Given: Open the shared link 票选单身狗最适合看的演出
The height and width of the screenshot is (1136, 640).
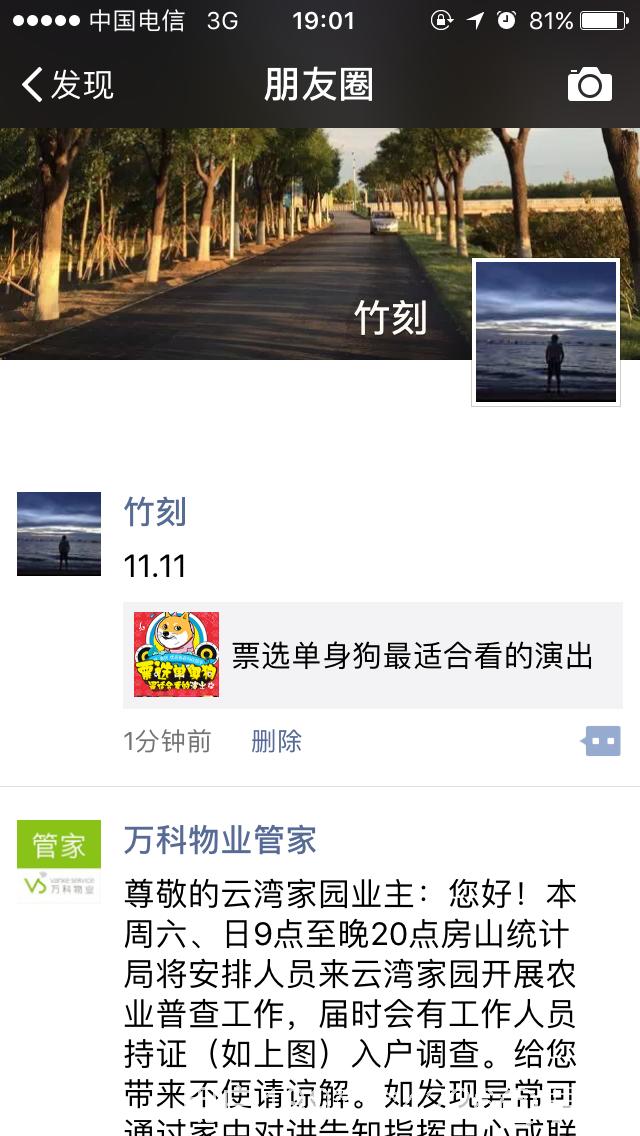Looking at the screenshot, I should click(373, 656).
